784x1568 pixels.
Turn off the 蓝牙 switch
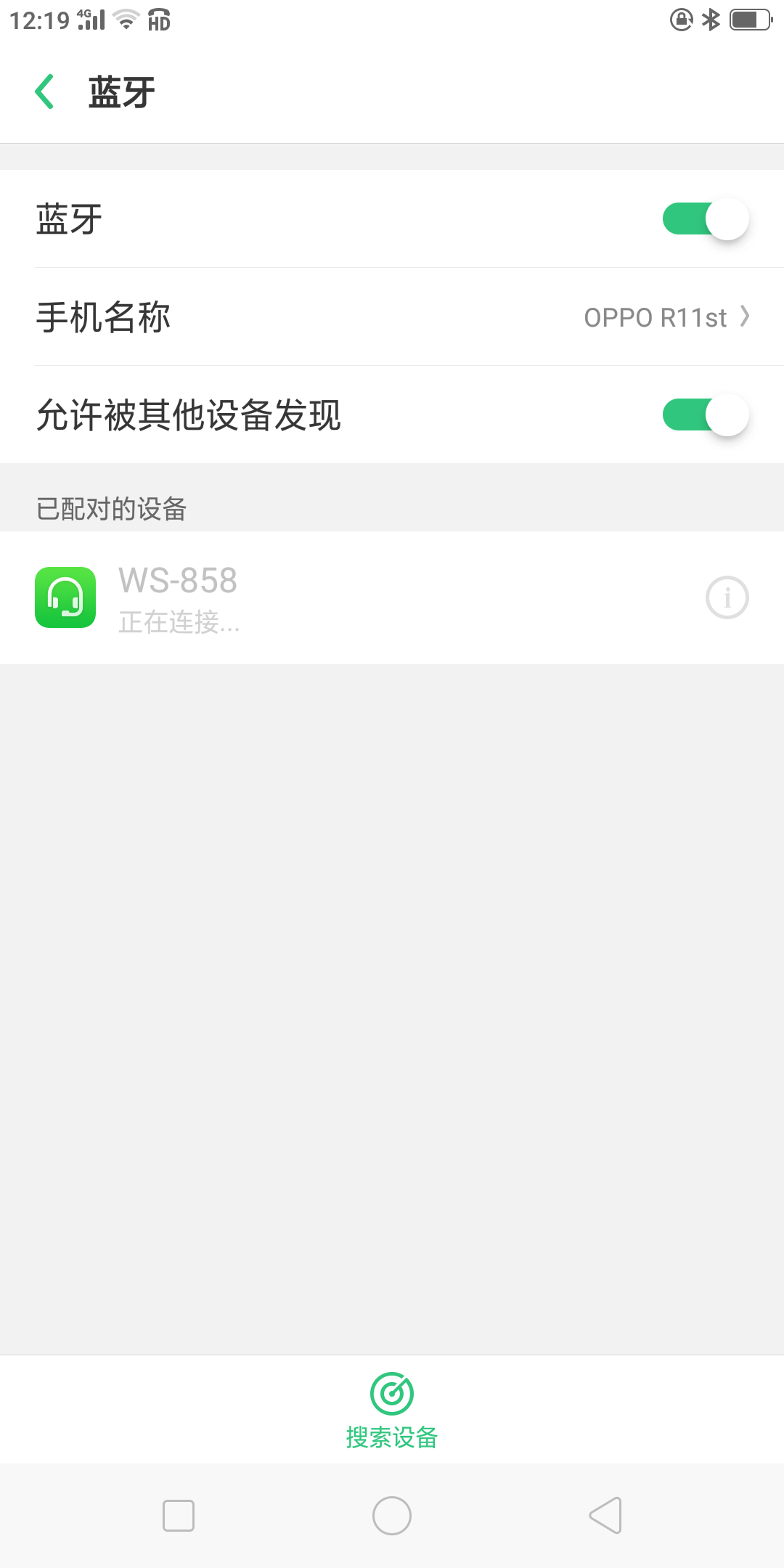705,219
